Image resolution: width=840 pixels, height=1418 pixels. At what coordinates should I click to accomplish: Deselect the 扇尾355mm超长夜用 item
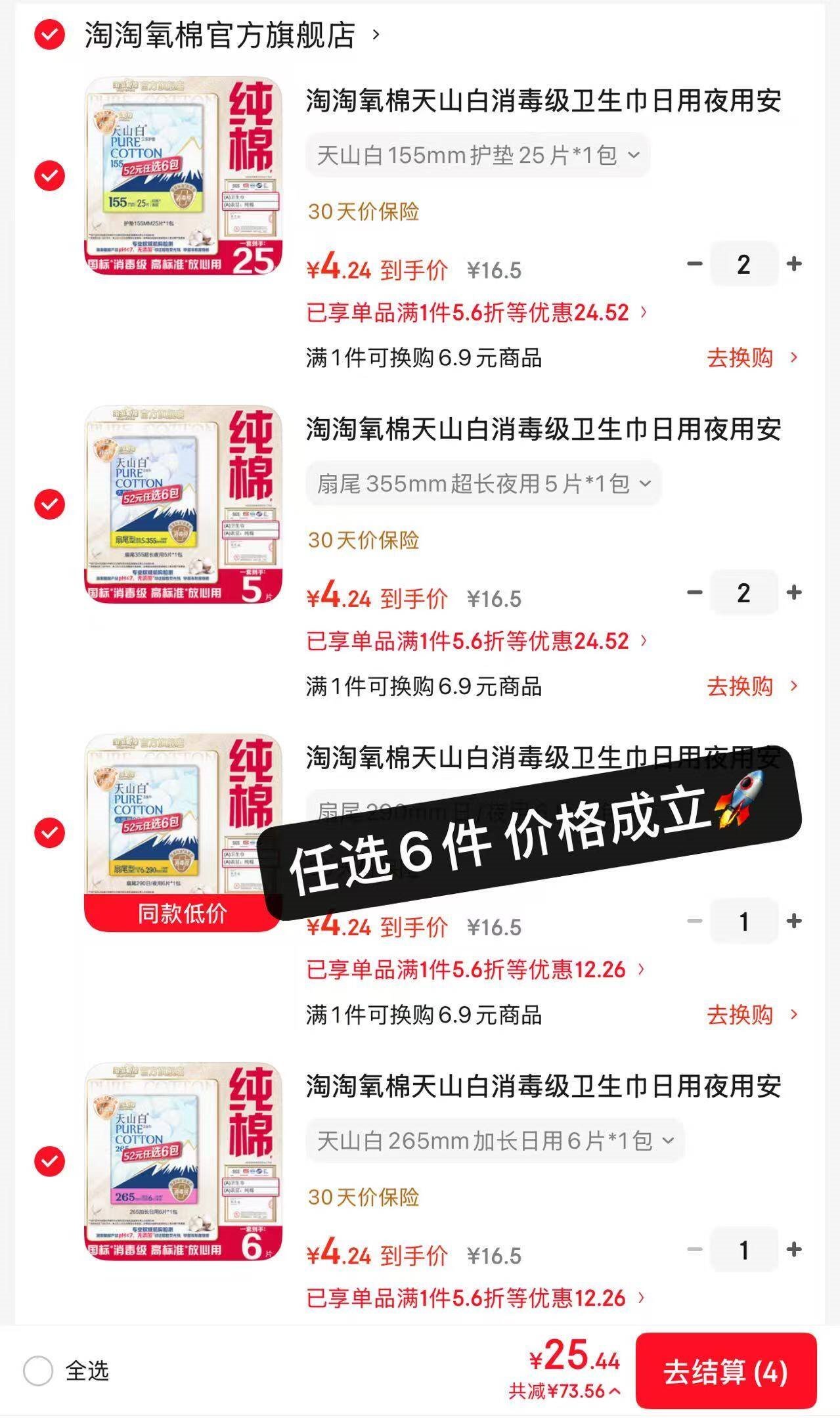click(x=49, y=504)
